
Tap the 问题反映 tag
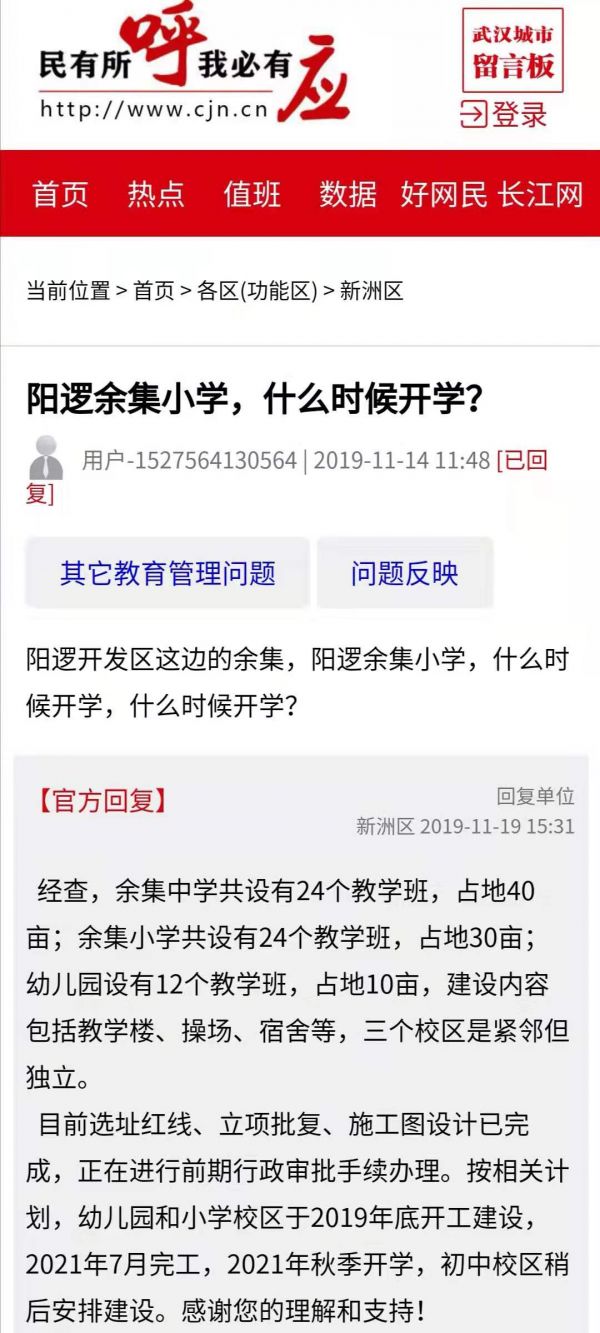coord(404,573)
